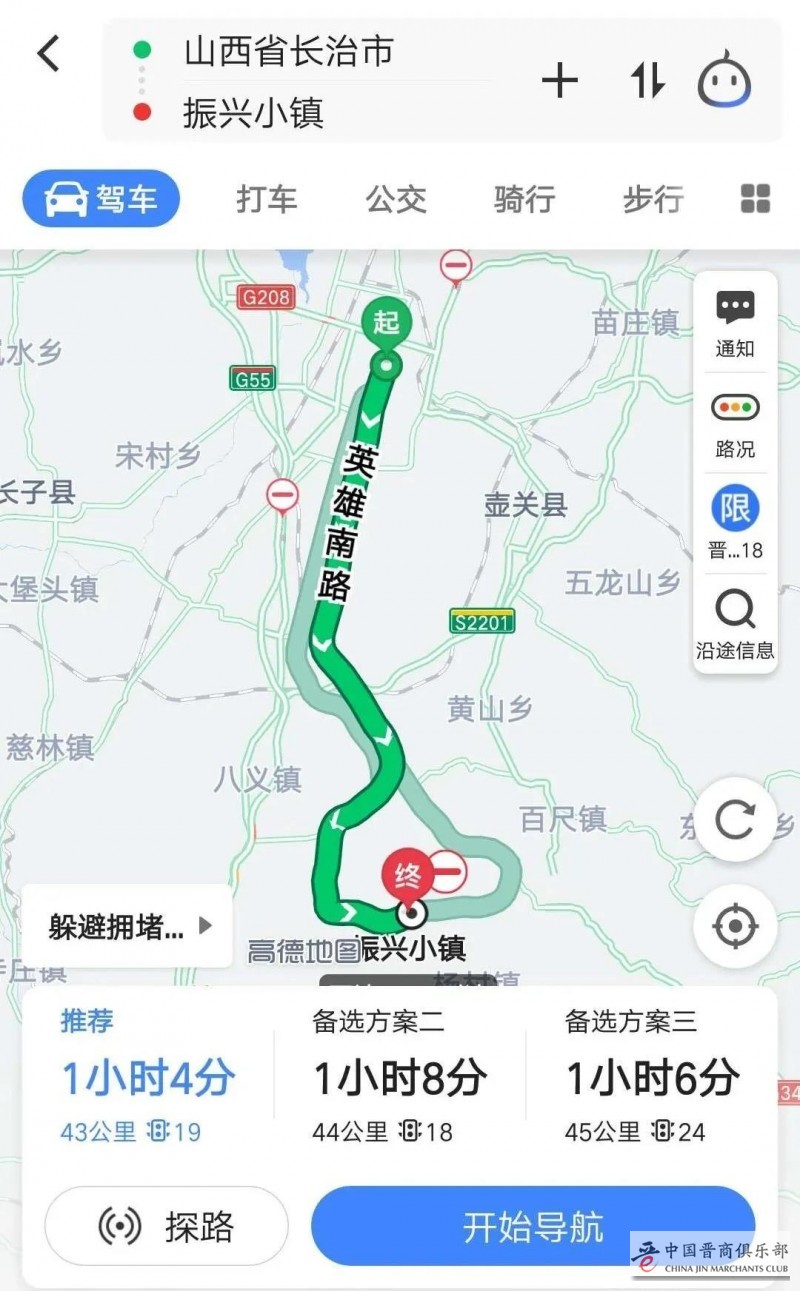The width and height of the screenshot is (800, 1291).
Task: Edit the destination 振兴小镇
Action: [x=253, y=112]
